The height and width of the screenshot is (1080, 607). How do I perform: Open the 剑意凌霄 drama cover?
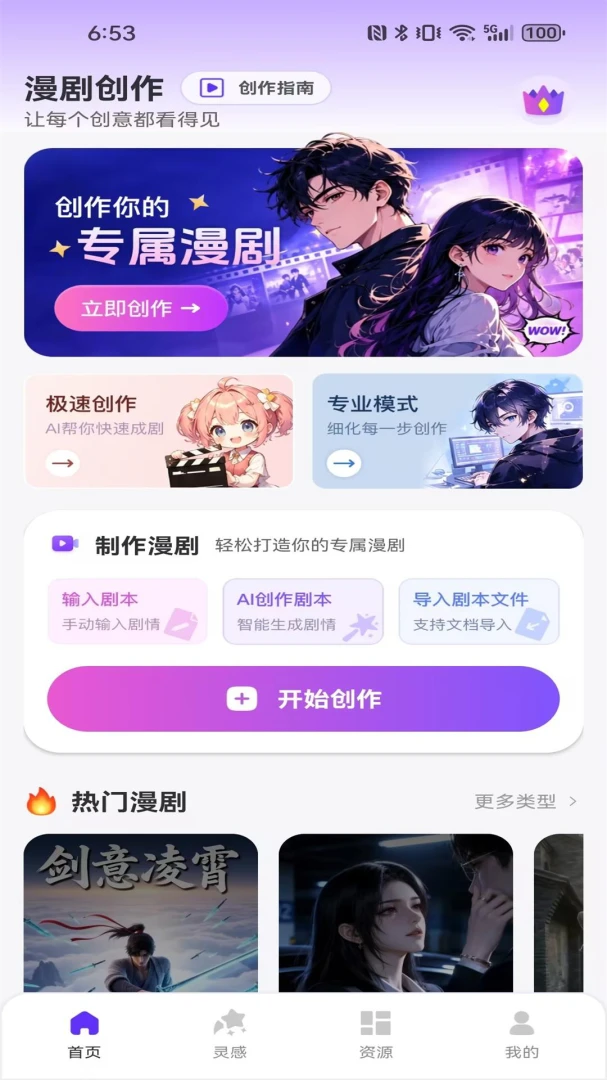pos(141,913)
